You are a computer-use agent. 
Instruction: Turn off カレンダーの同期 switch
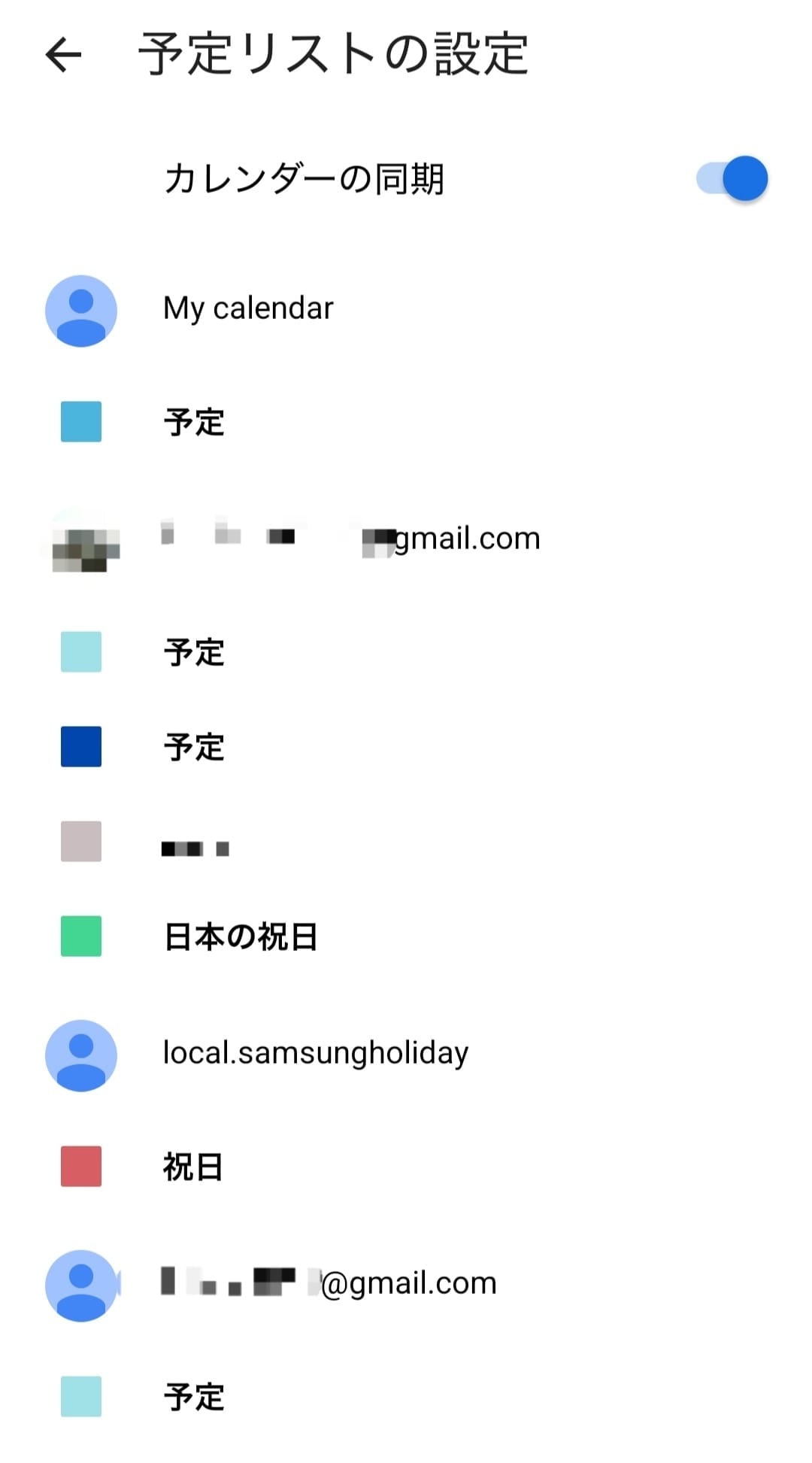(732, 179)
